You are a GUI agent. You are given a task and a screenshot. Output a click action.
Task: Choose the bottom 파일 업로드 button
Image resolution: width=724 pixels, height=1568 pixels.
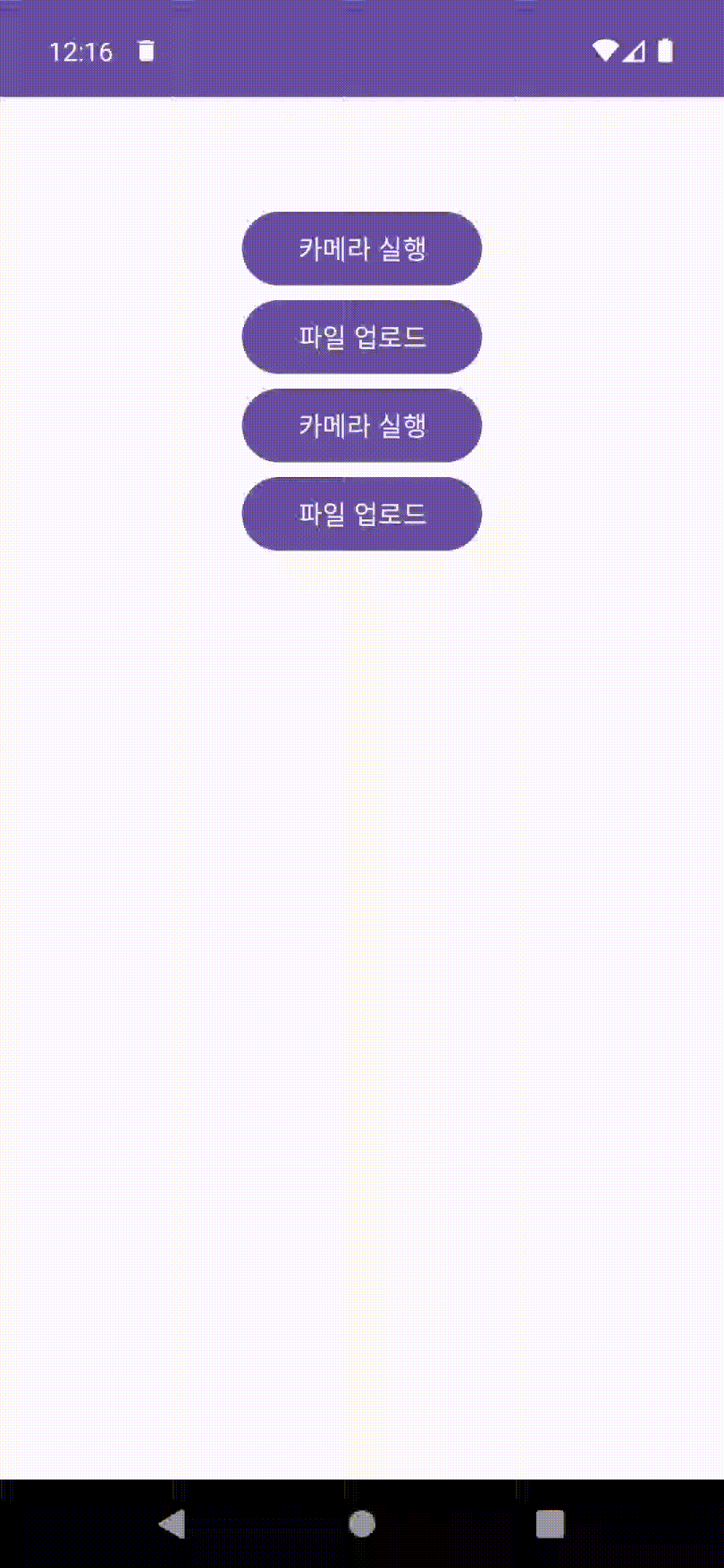pos(361,514)
